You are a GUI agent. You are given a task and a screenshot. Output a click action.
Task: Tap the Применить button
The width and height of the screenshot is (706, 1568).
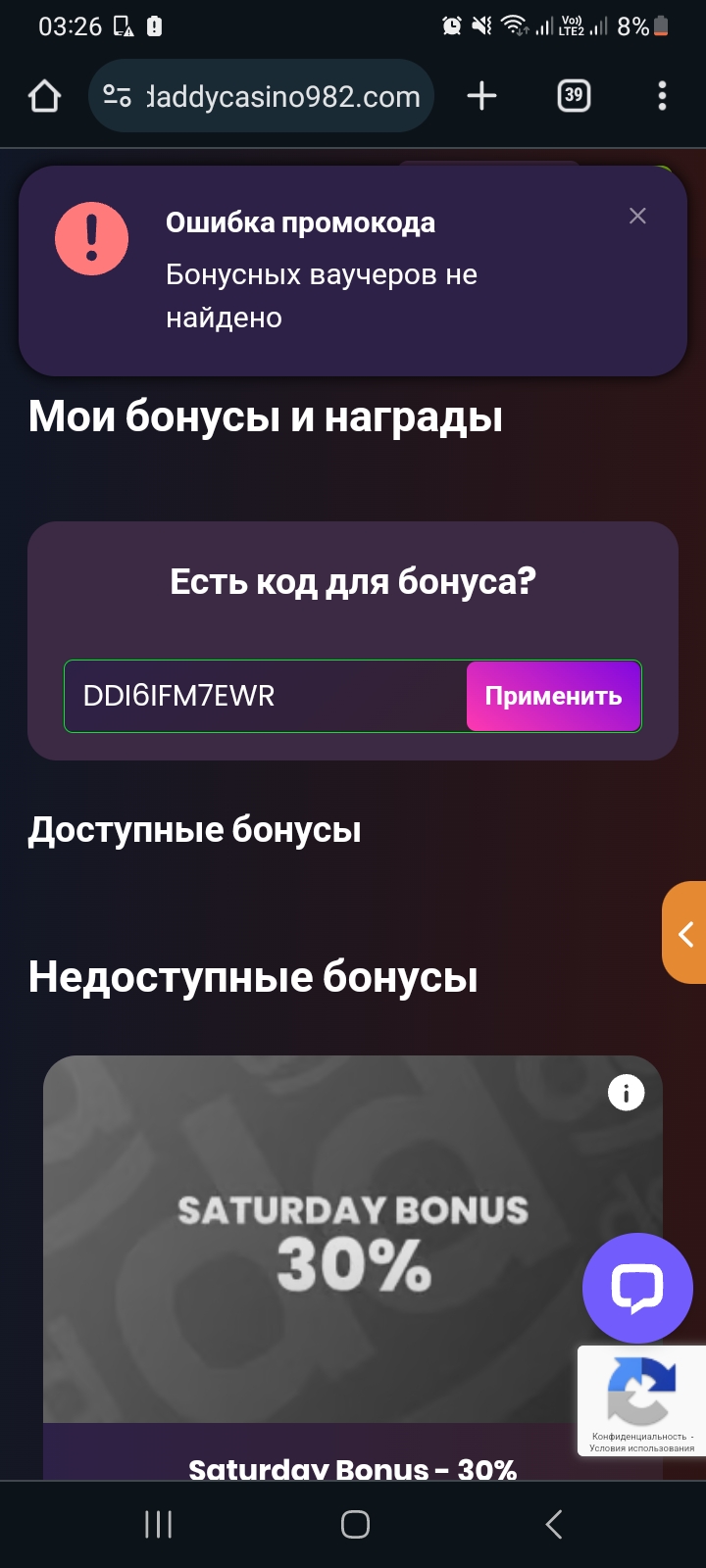point(553,696)
